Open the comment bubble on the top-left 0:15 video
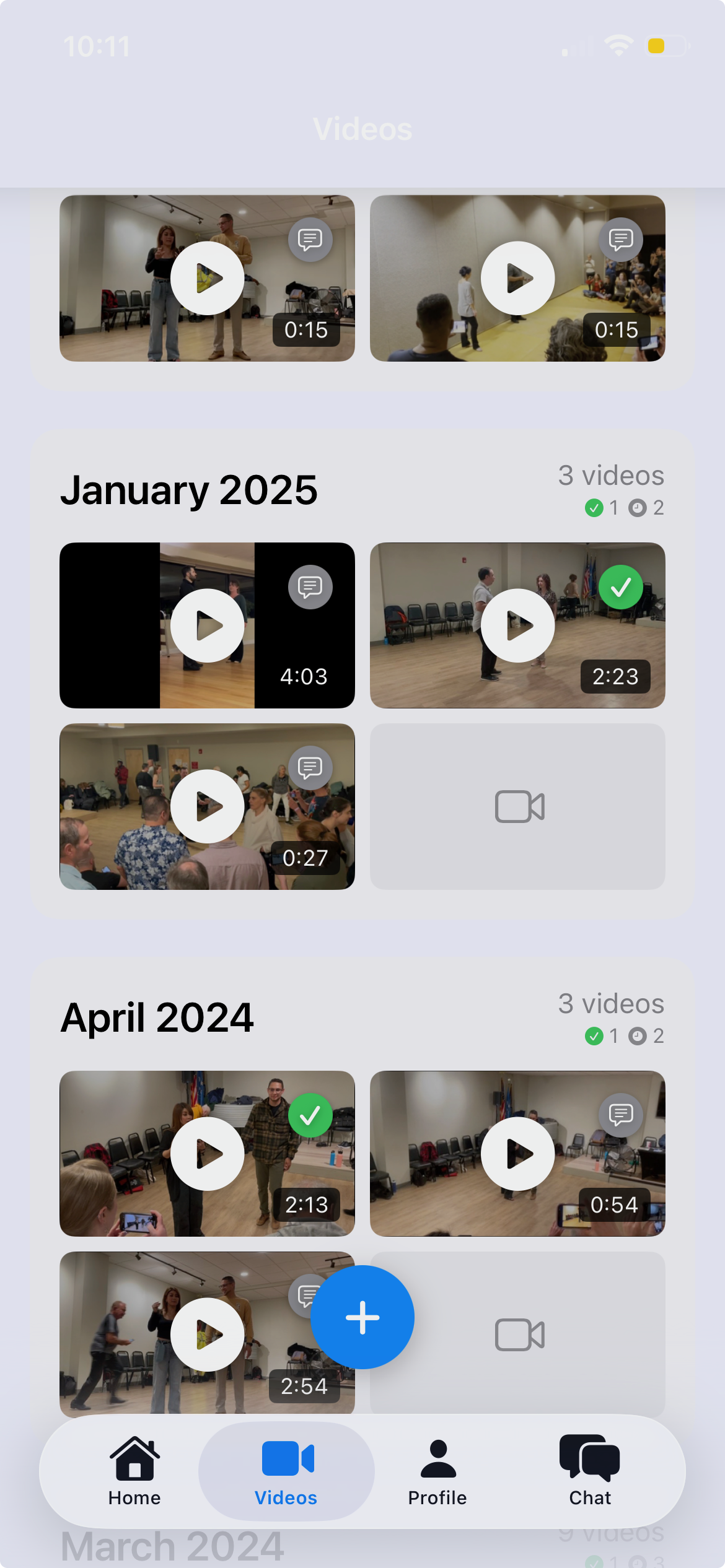 coord(310,239)
